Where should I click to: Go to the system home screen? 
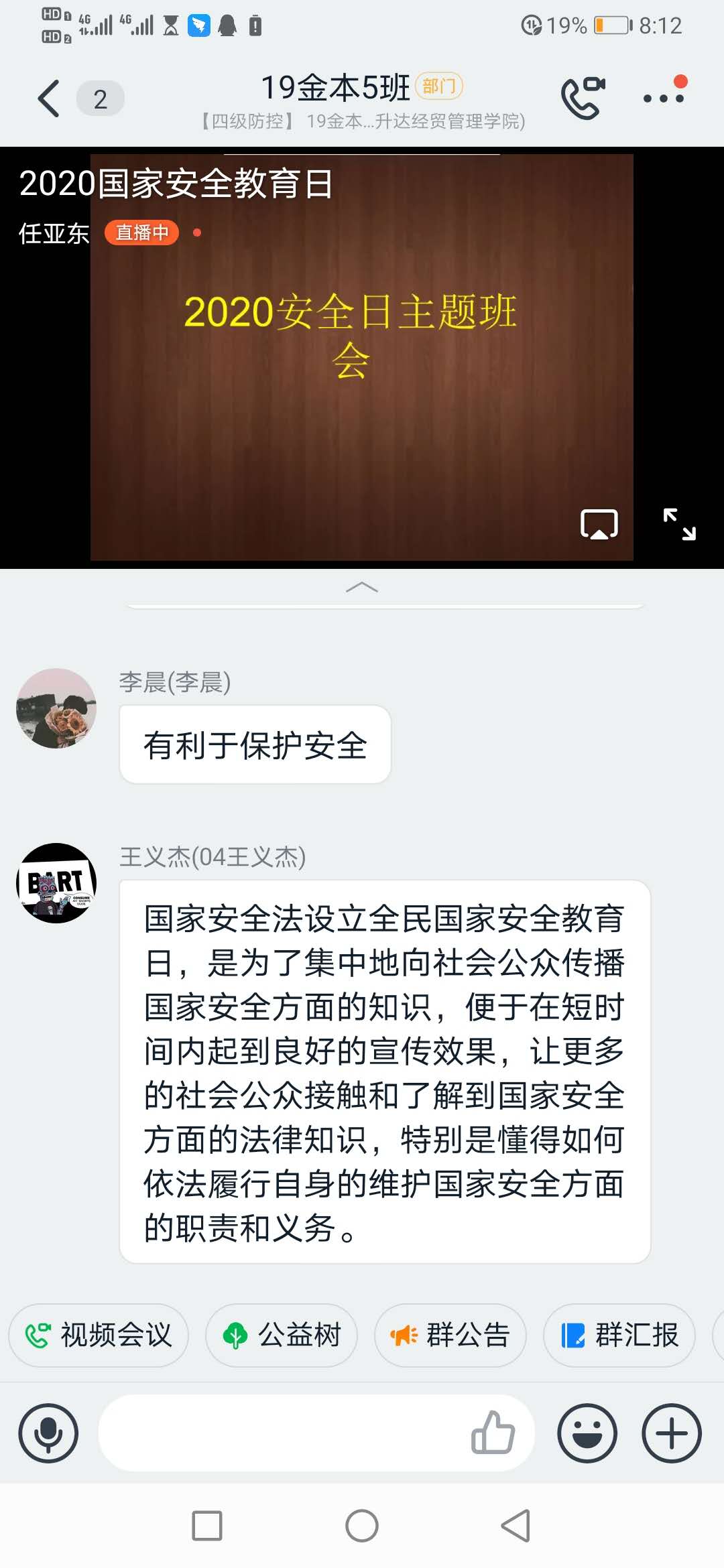click(x=362, y=1526)
